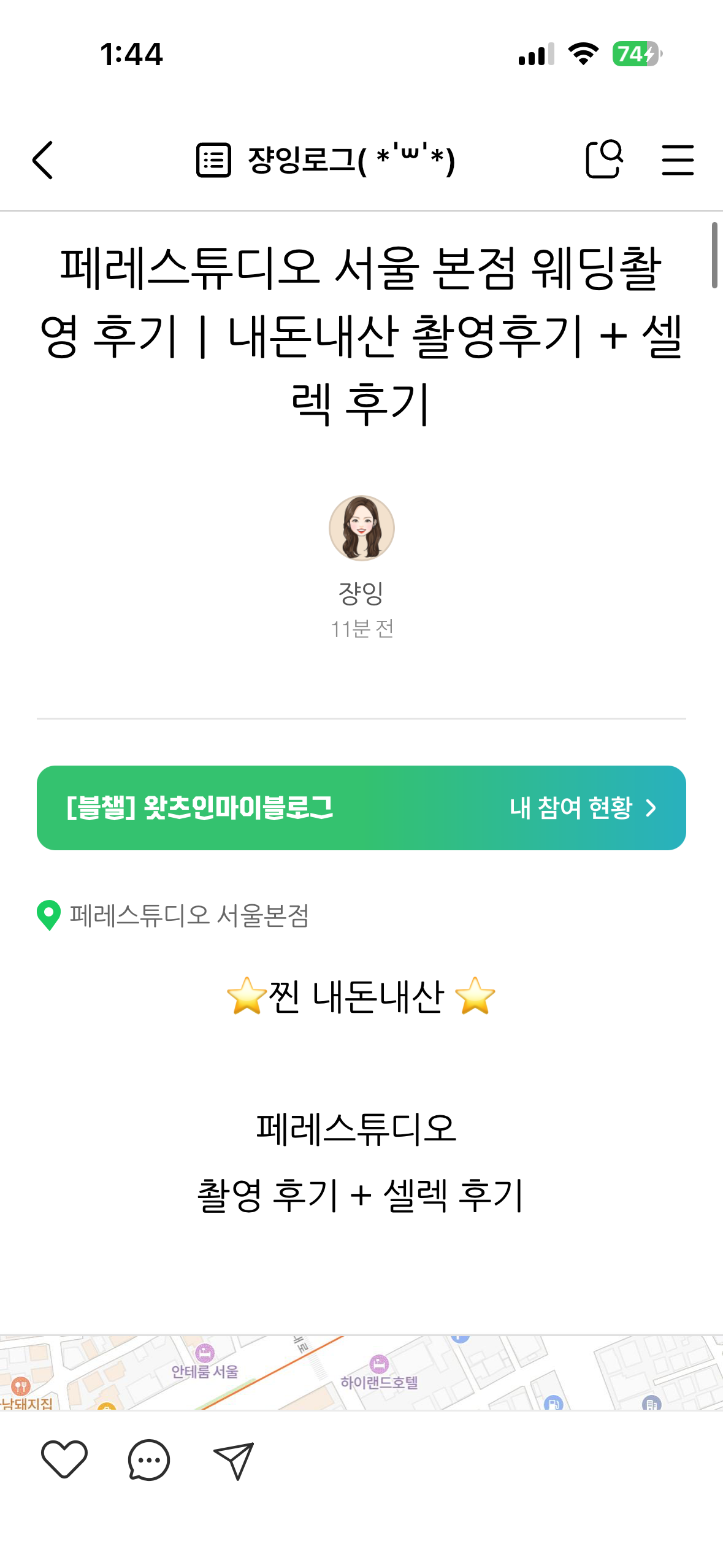Like this blog post
This screenshot has height=1568, width=723.
point(64,1459)
